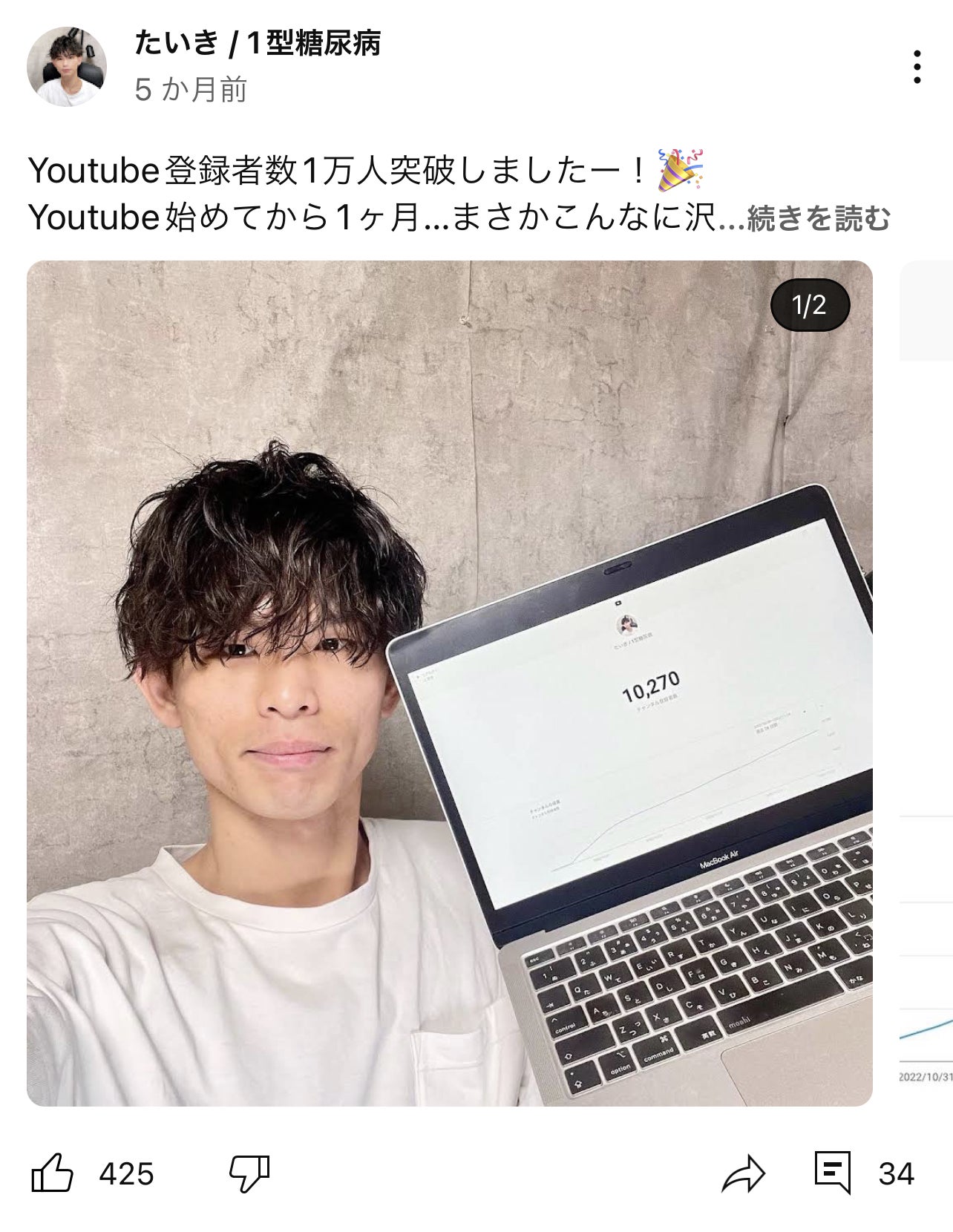Open the comments on this post
953x1232 pixels.
point(832,1173)
